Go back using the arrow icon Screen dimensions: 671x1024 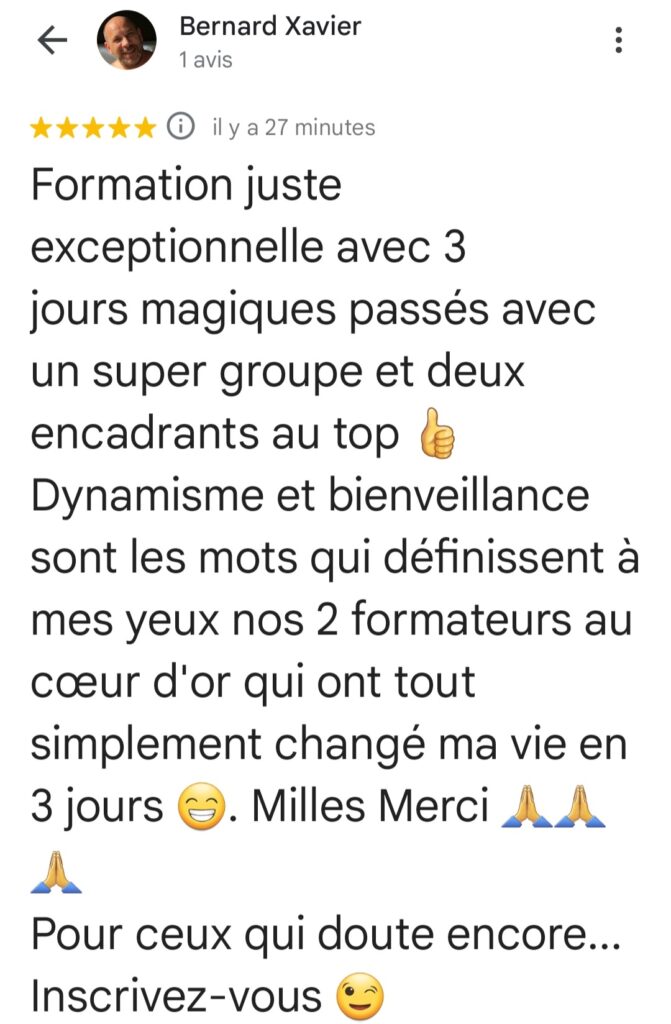51,40
